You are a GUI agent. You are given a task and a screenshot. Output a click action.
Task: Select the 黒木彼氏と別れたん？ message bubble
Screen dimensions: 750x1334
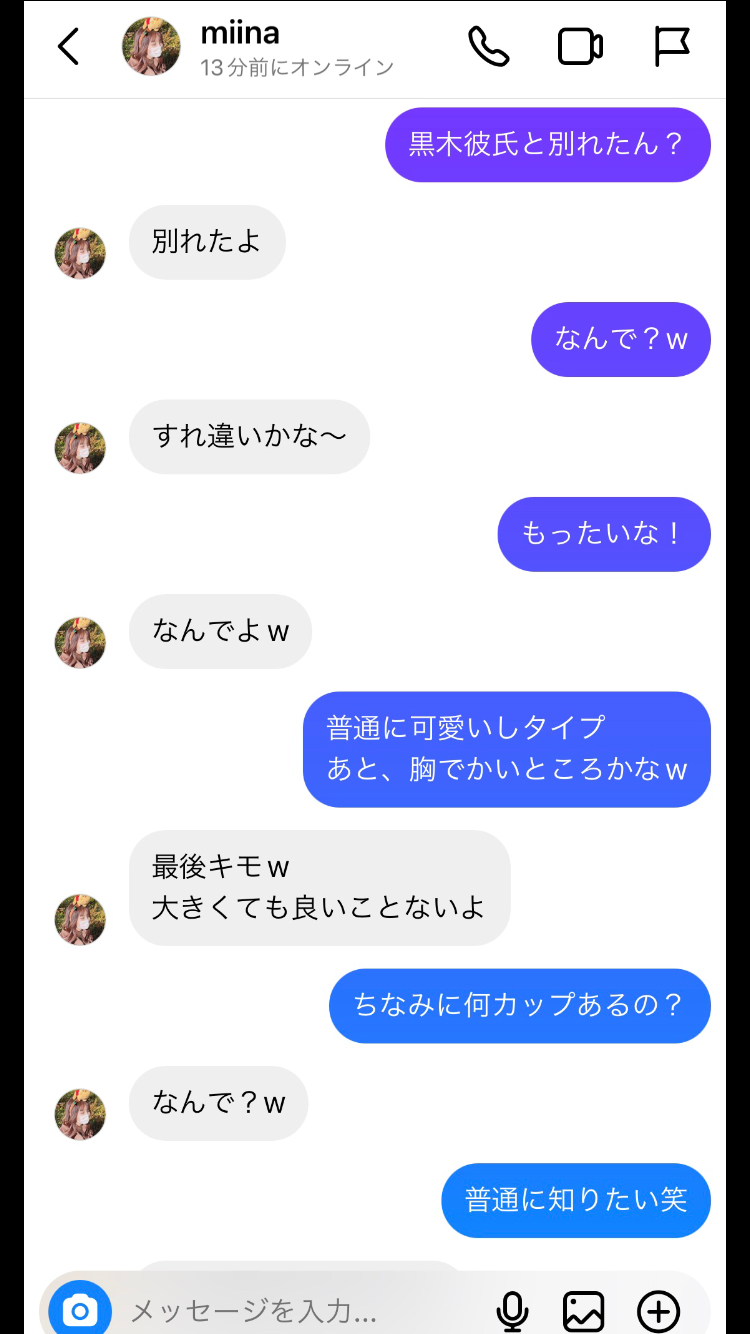(x=548, y=145)
